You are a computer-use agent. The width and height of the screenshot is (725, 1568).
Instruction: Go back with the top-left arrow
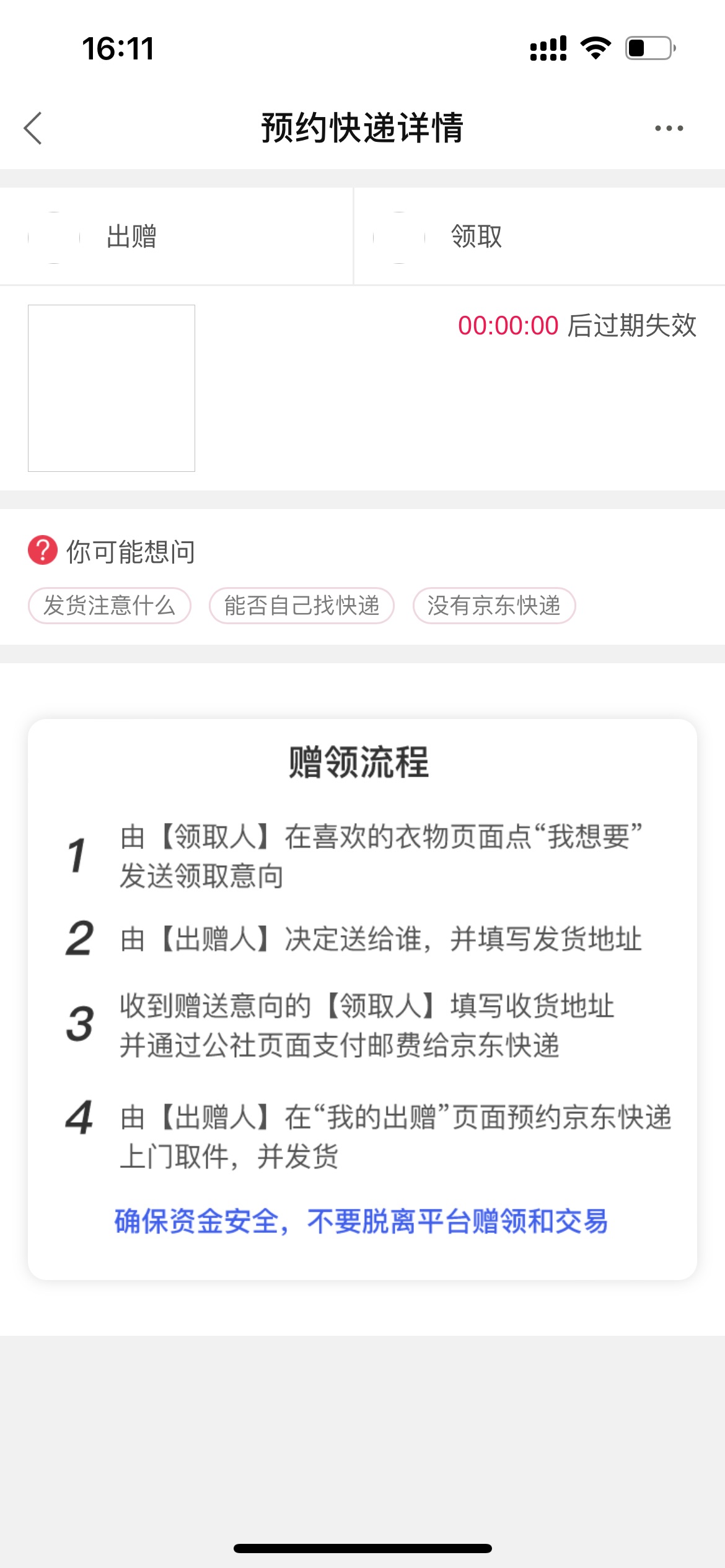click(33, 128)
